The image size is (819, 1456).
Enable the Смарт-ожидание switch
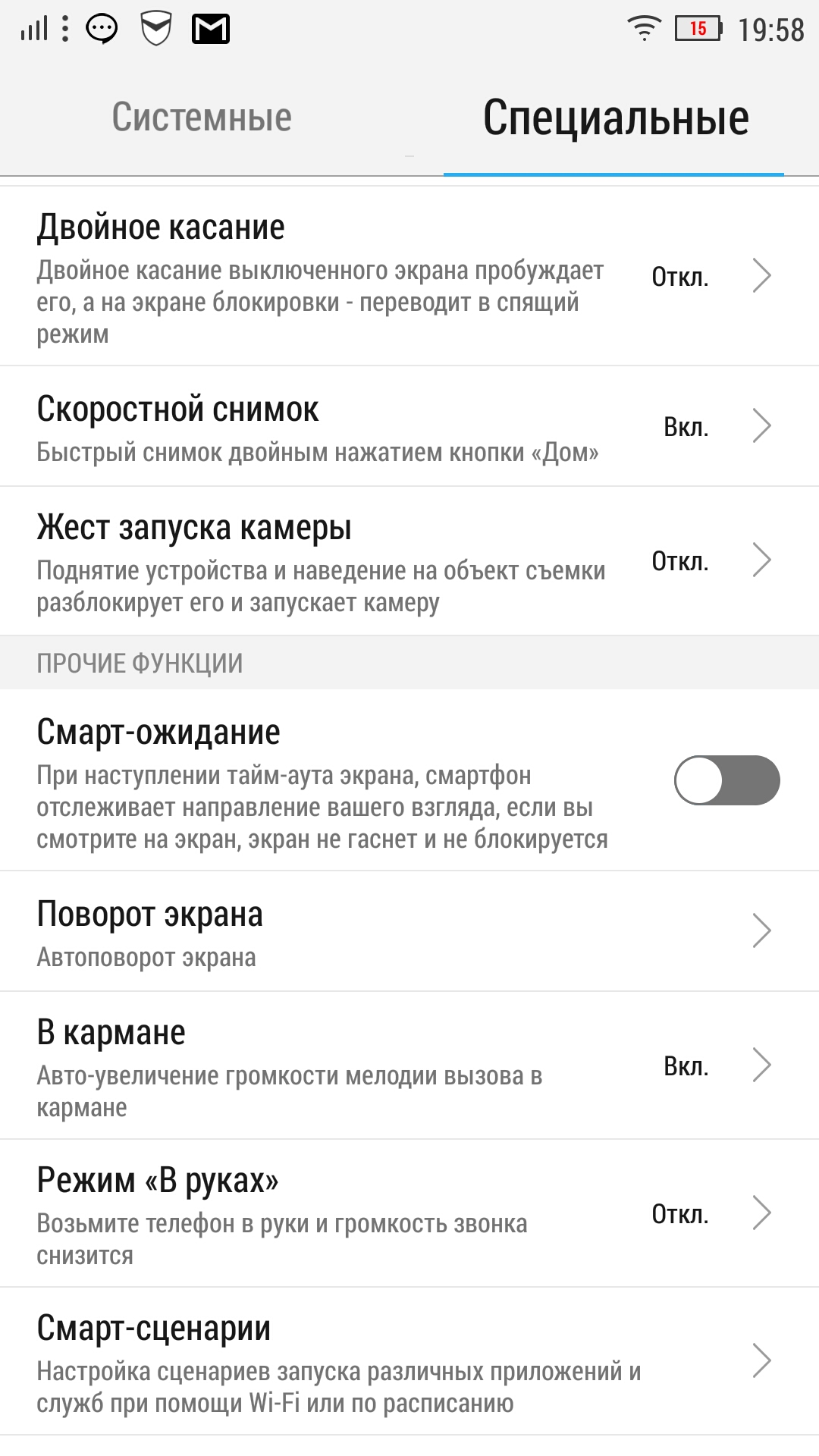[726, 780]
